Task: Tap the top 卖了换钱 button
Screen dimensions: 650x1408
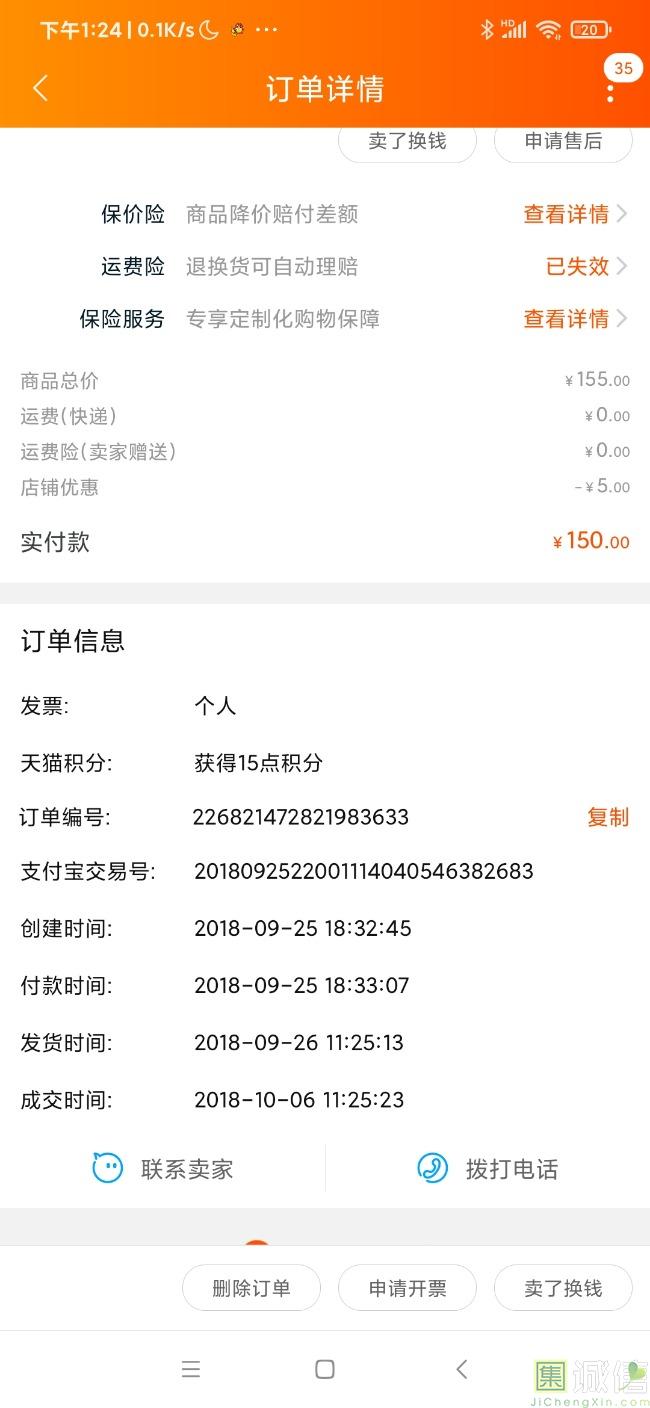Action: click(x=407, y=141)
